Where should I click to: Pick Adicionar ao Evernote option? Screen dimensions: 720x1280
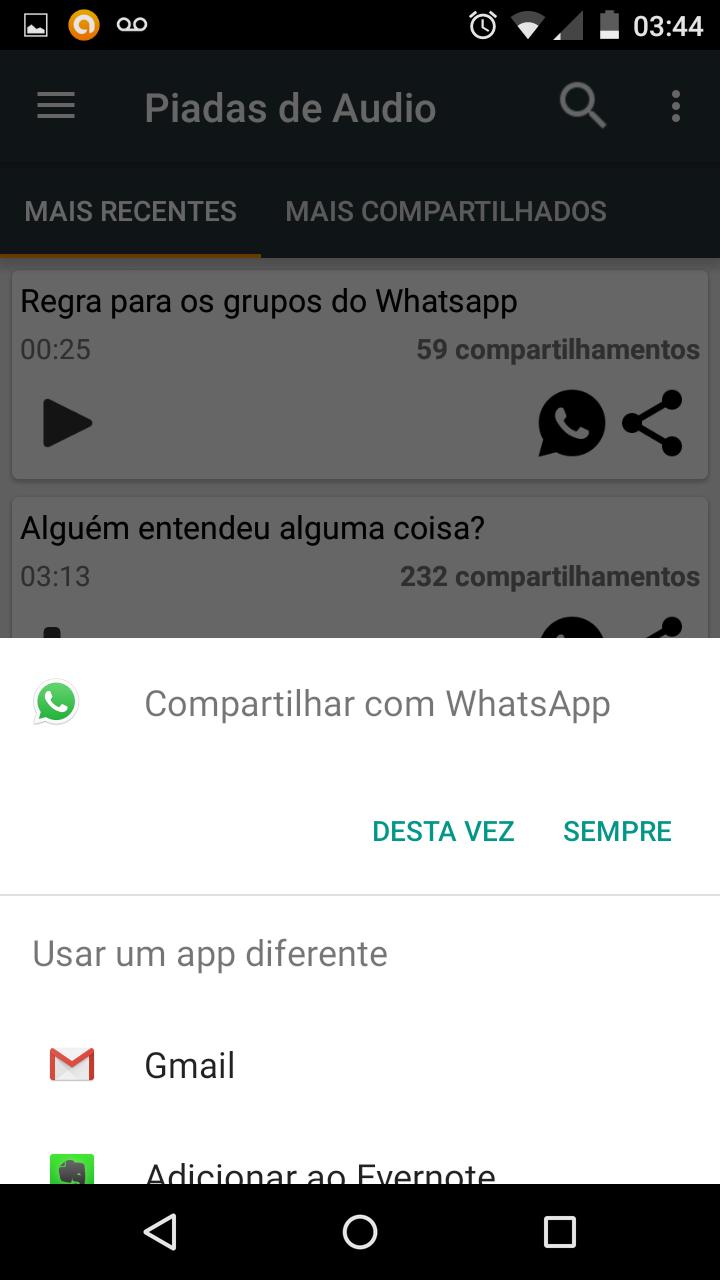coord(320,1170)
